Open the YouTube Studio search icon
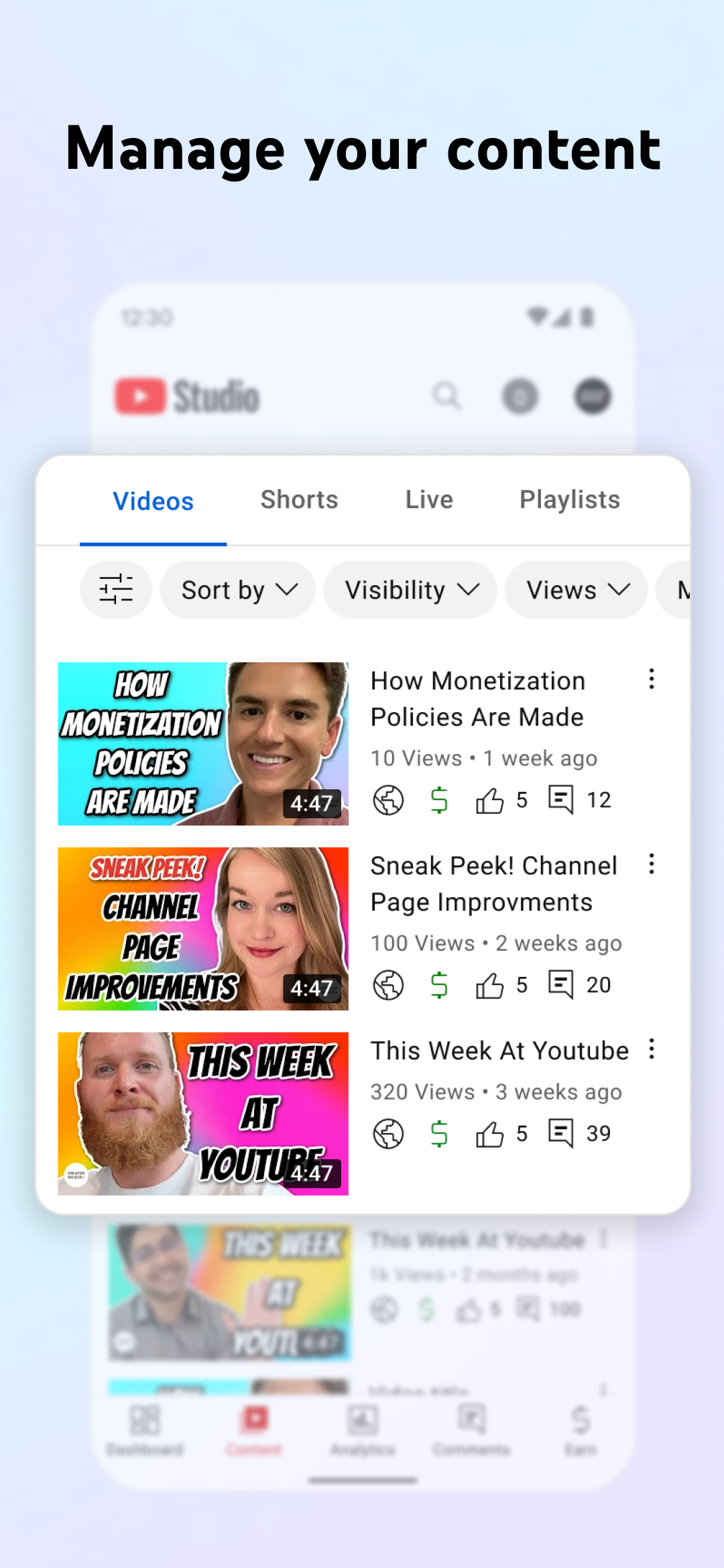The image size is (724, 1568). click(446, 396)
